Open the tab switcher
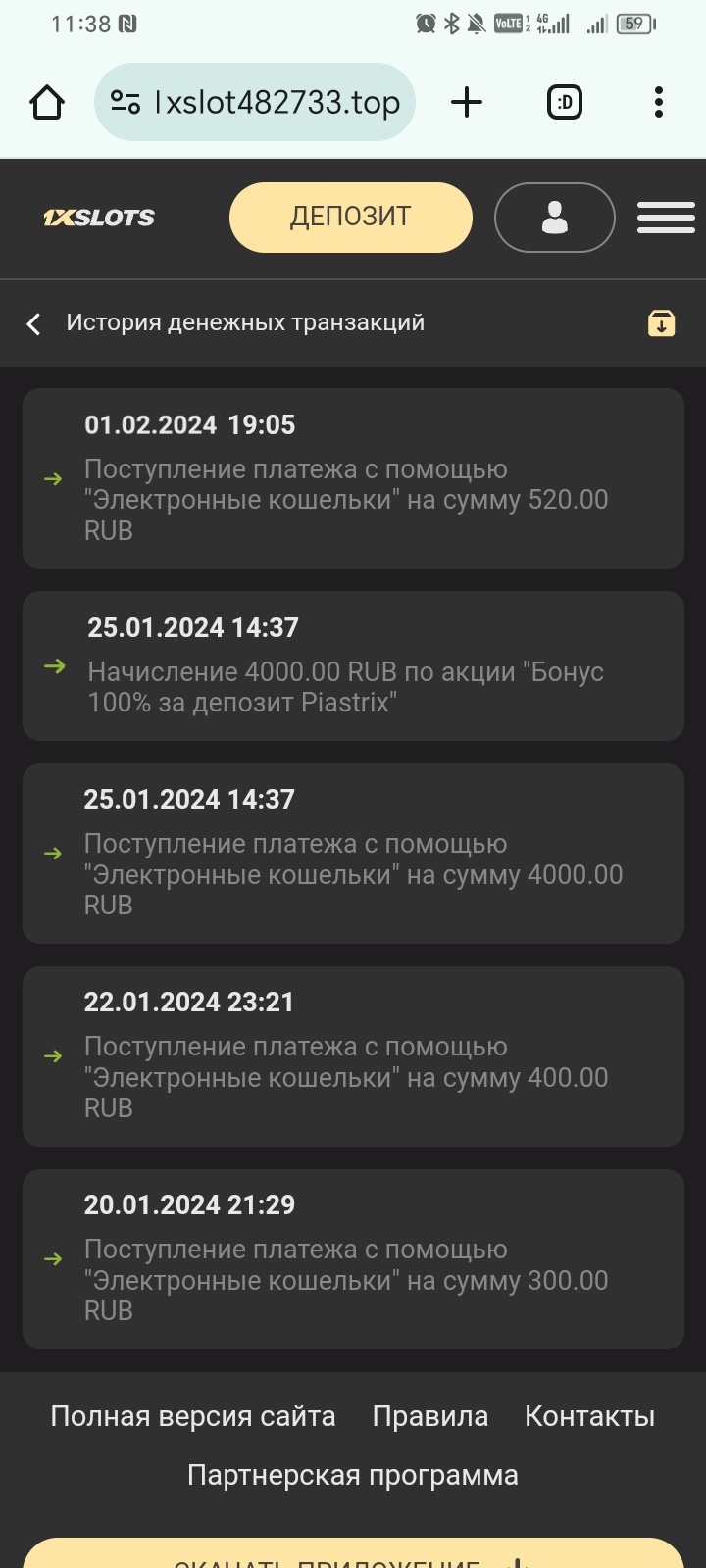The image size is (706, 1568). [564, 102]
